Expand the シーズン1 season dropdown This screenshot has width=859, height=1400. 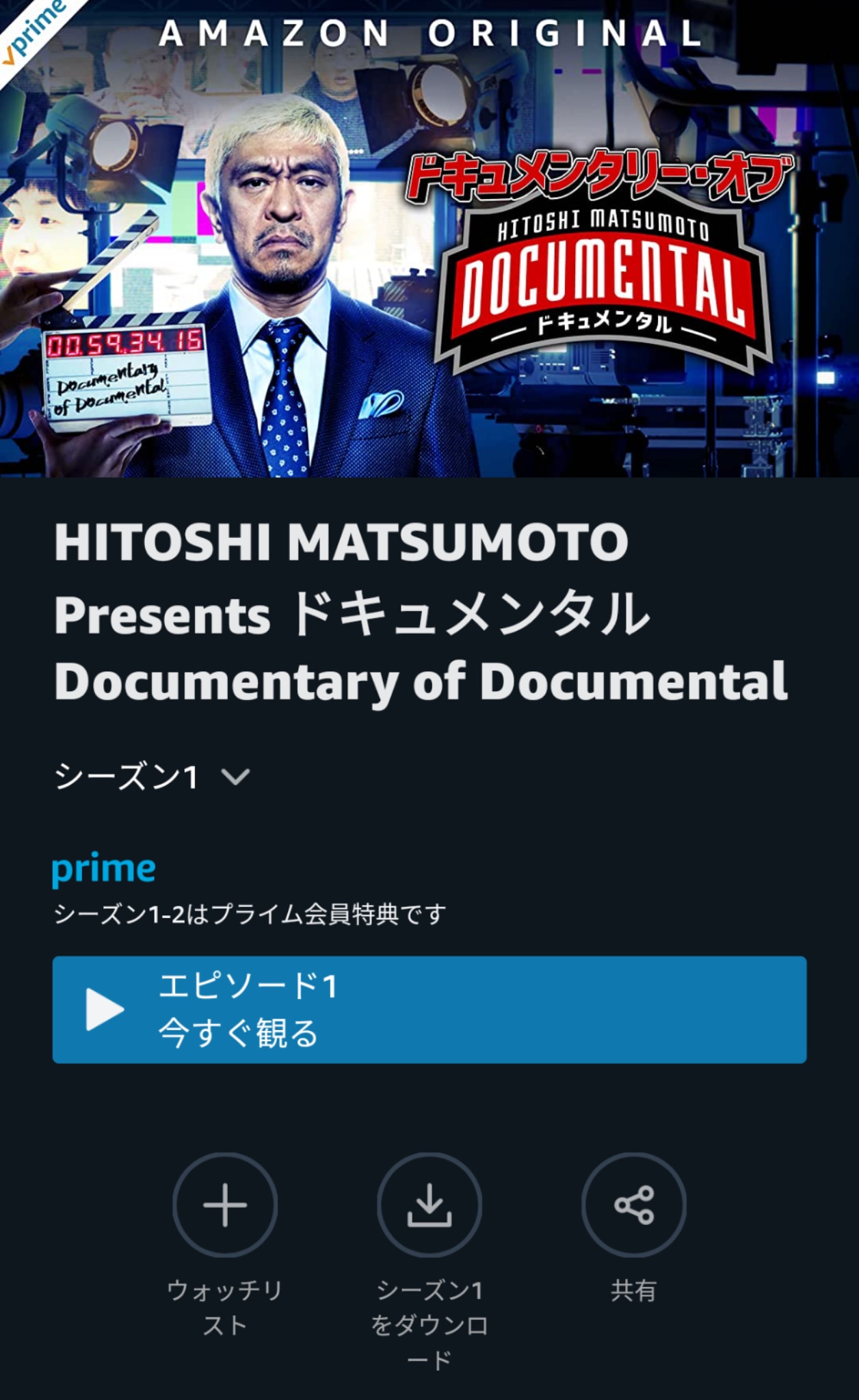[153, 777]
